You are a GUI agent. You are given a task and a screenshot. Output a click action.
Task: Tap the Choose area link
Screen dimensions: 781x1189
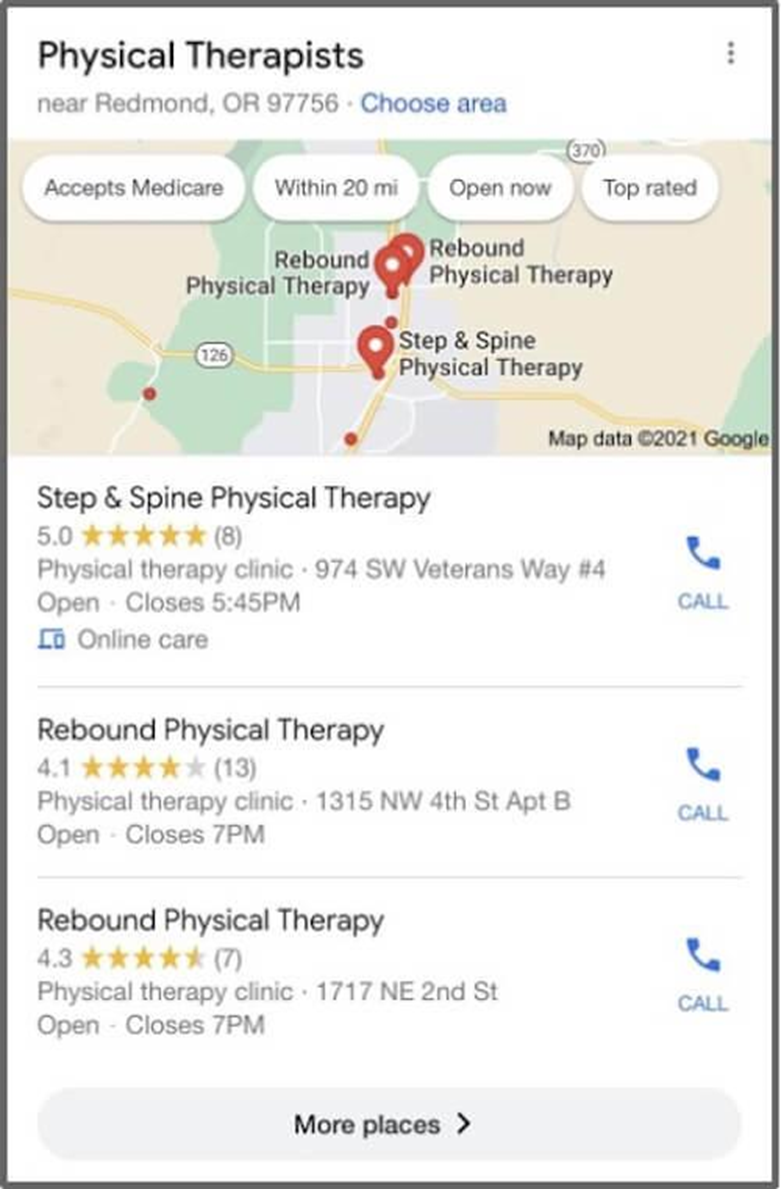point(433,103)
